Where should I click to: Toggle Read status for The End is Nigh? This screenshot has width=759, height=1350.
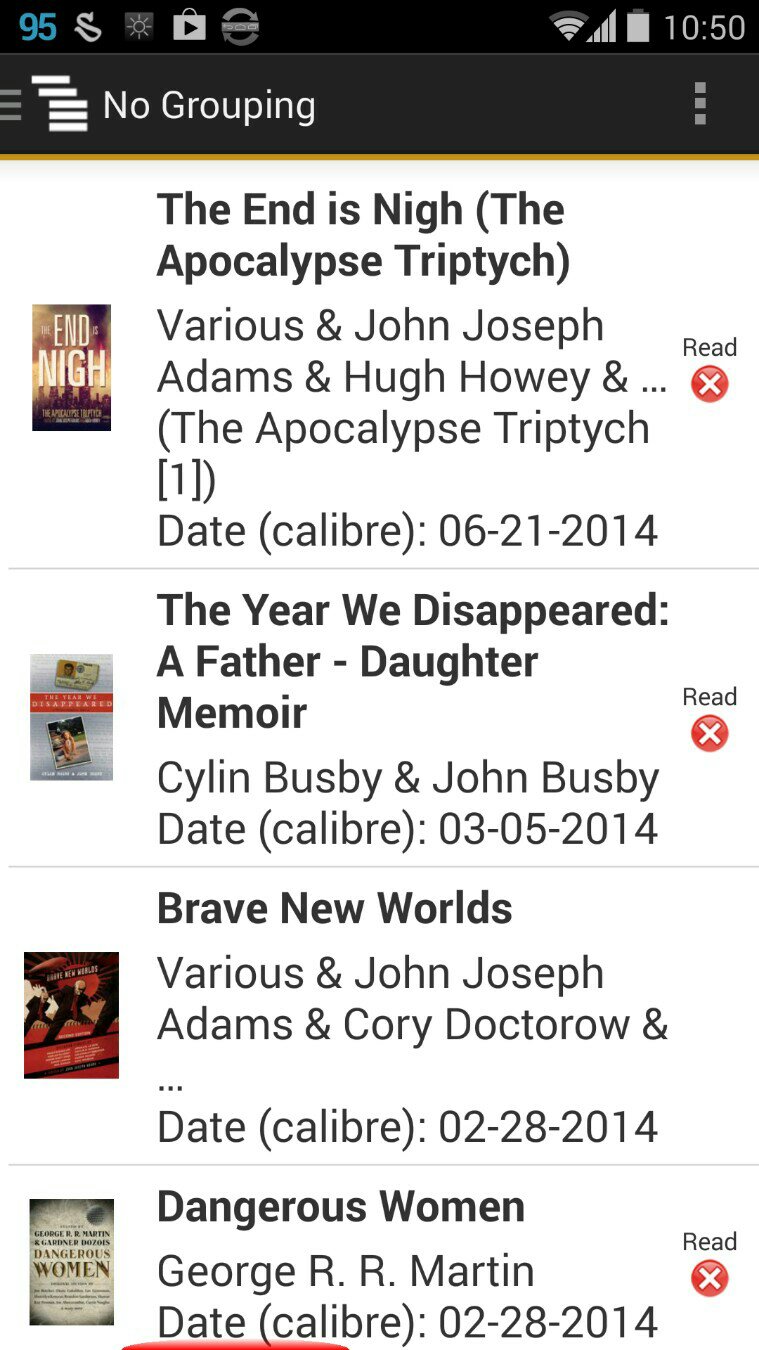point(709,384)
